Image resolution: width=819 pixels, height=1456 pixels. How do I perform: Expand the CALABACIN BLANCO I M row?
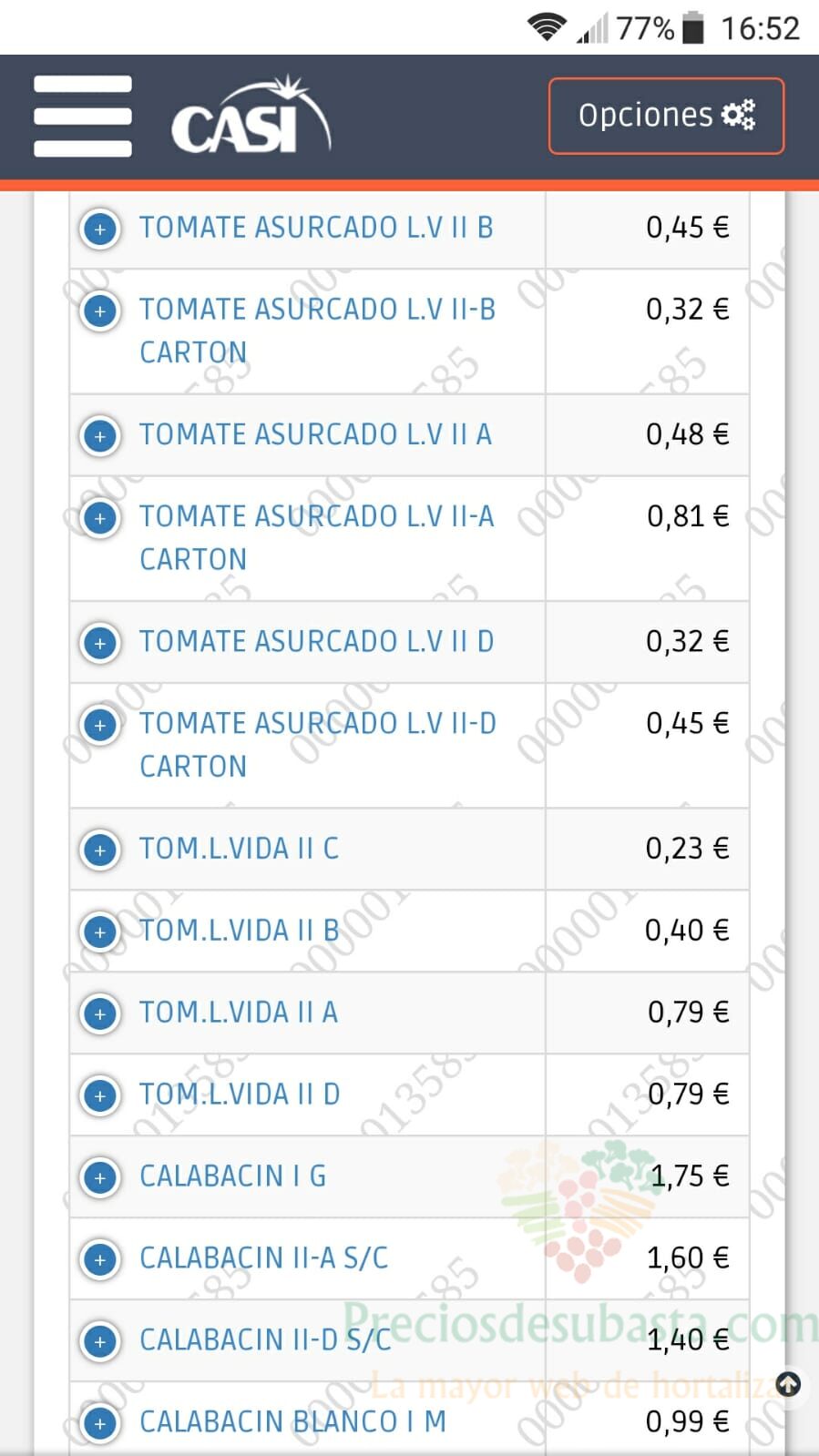100,1423
